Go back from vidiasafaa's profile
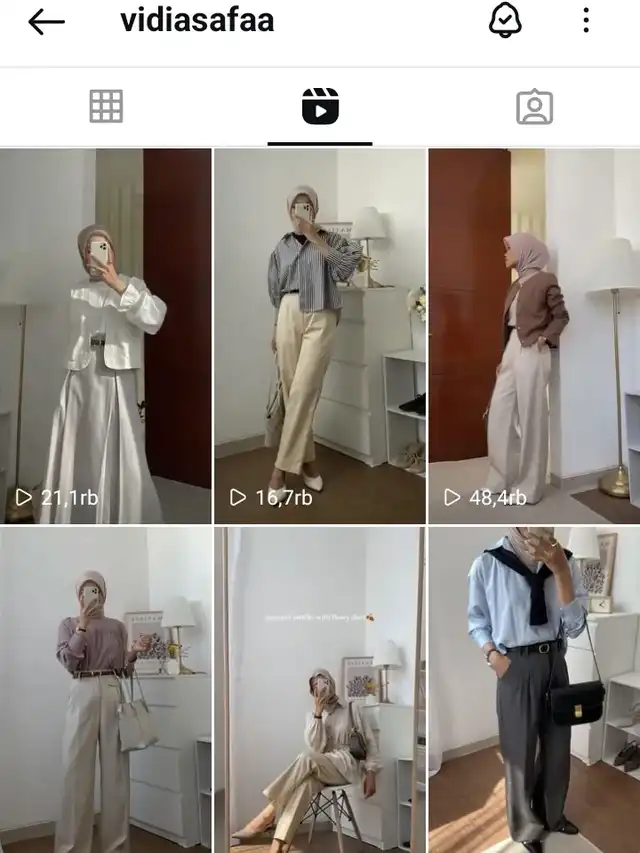The height and width of the screenshot is (853, 640). click(46, 22)
